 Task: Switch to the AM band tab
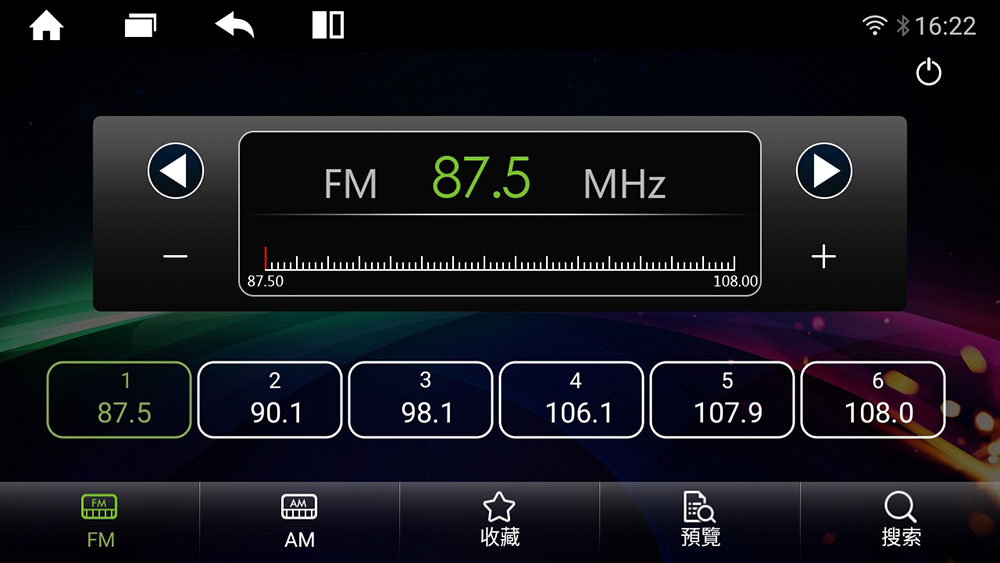299,522
